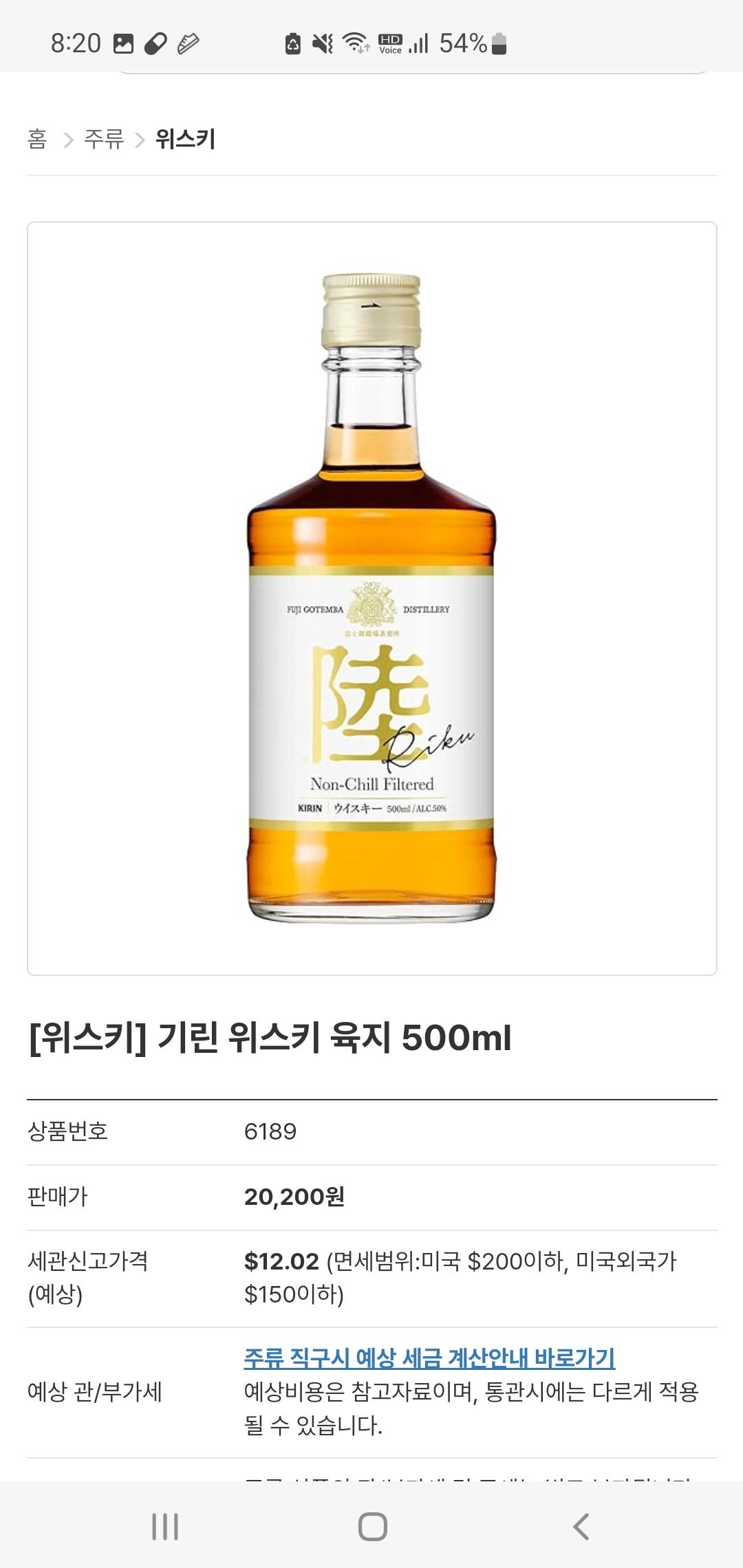This screenshot has height=1568, width=743.
Task: Open the 주류 breadcrumb category
Action: tap(104, 140)
